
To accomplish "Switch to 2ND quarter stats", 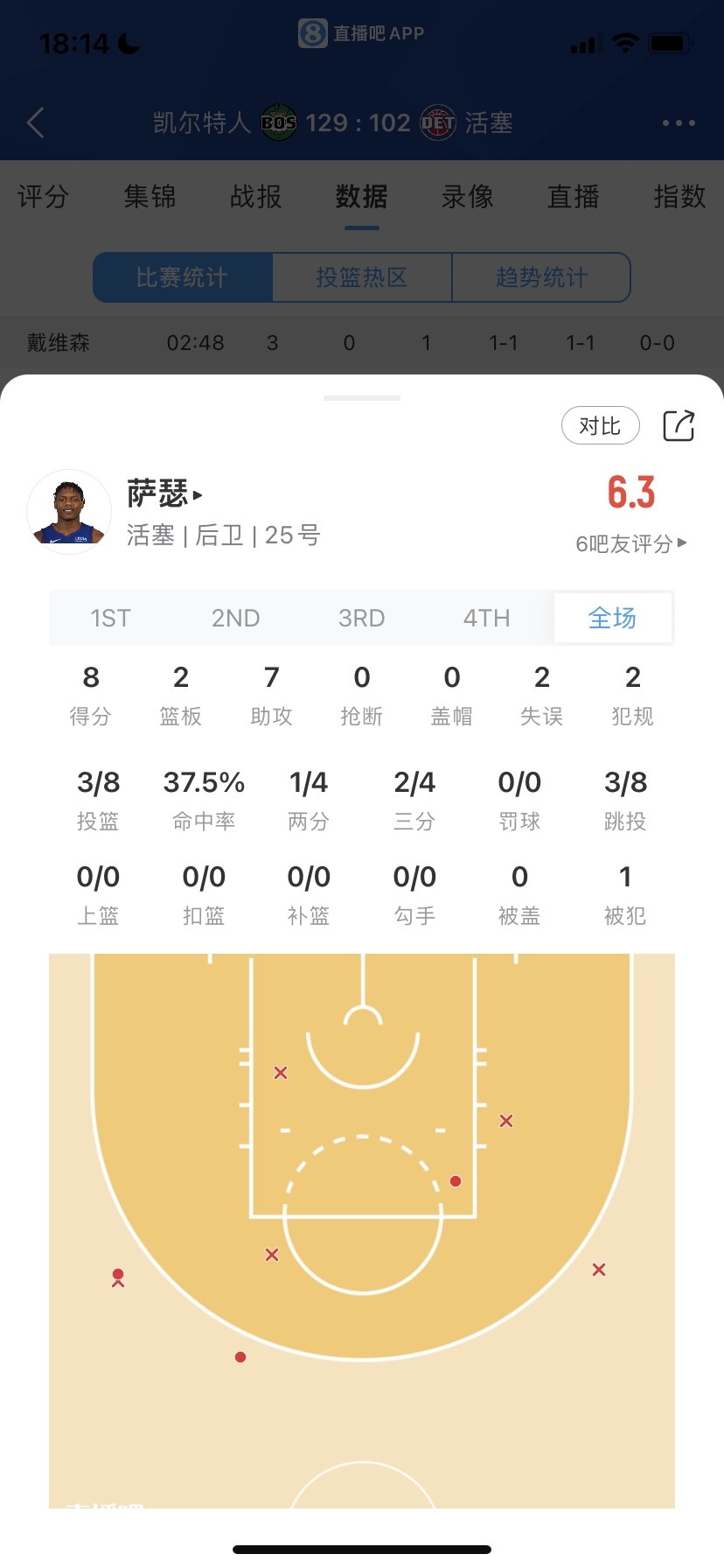I will click(x=235, y=619).
